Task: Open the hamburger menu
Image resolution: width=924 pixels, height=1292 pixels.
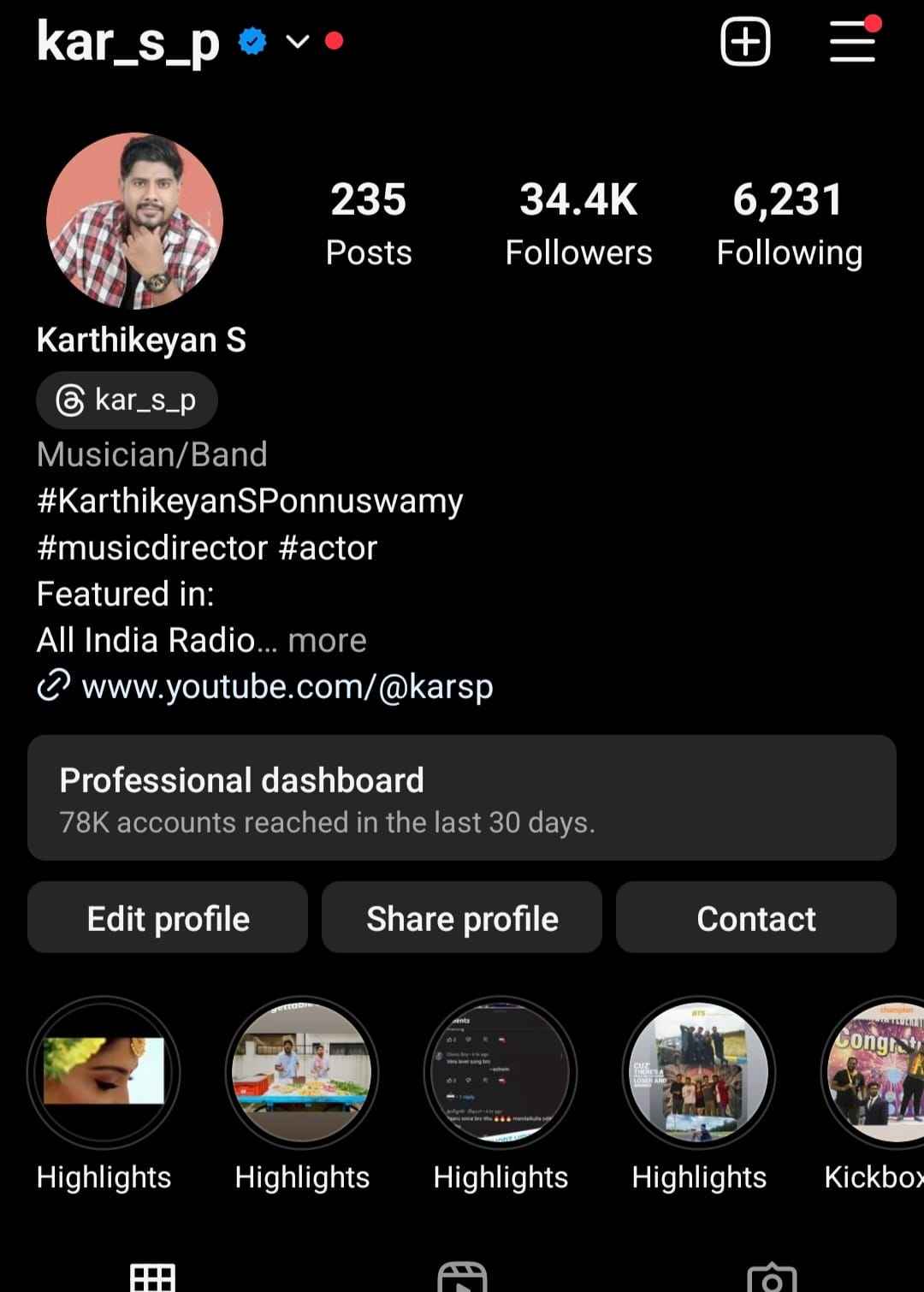Action: pos(852,42)
